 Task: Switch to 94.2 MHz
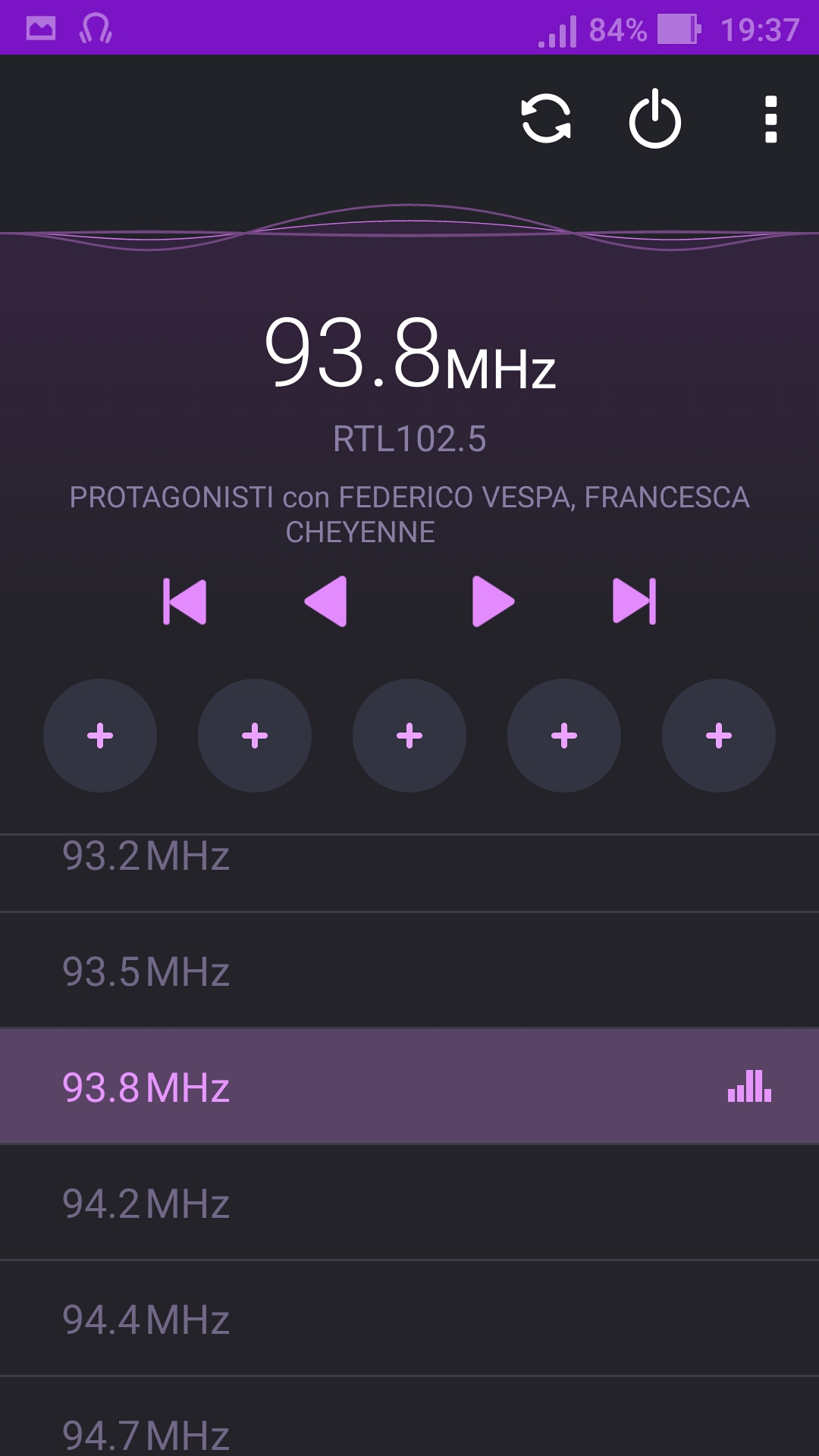409,1203
